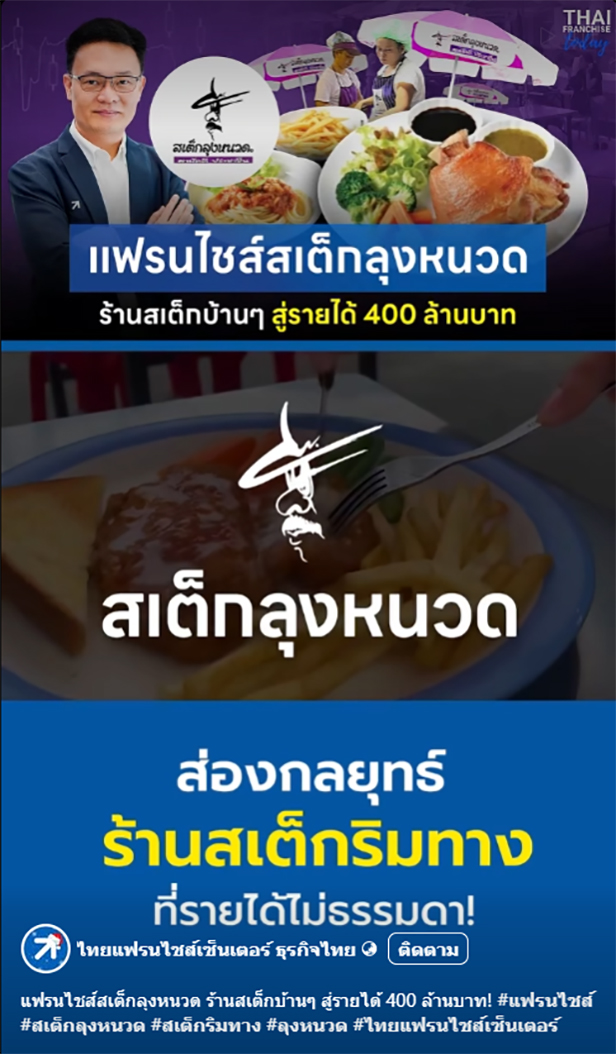Open ไทยแฟรนไชส์เซ็นเตอร์ ธุรกิจไทย page name
Screen dimensions: 616x1054
(x=215, y=949)
